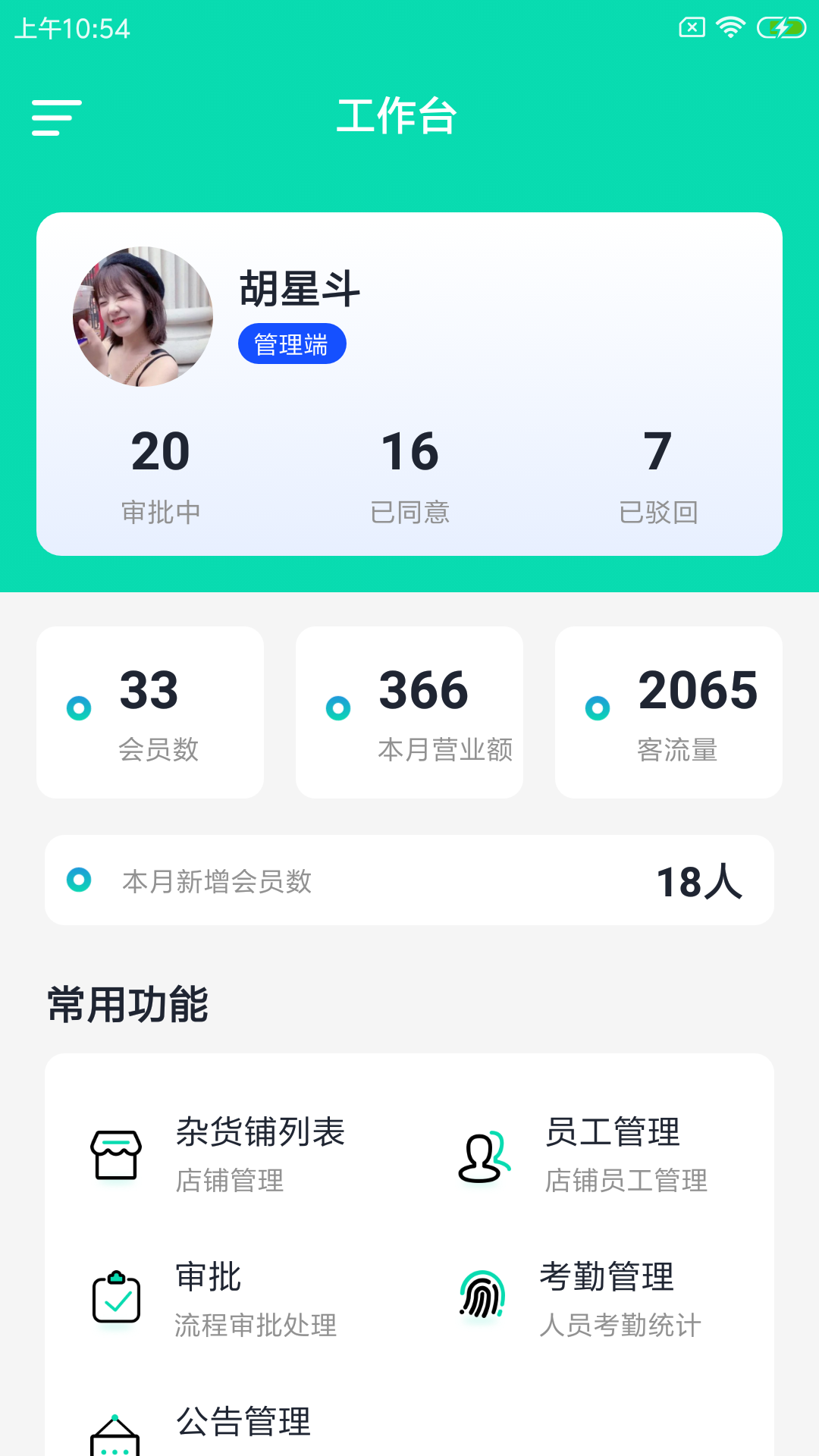This screenshot has height=1456, width=819.
Task: Click the 公告管理 announcement icon
Action: (x=115, y=1433)
